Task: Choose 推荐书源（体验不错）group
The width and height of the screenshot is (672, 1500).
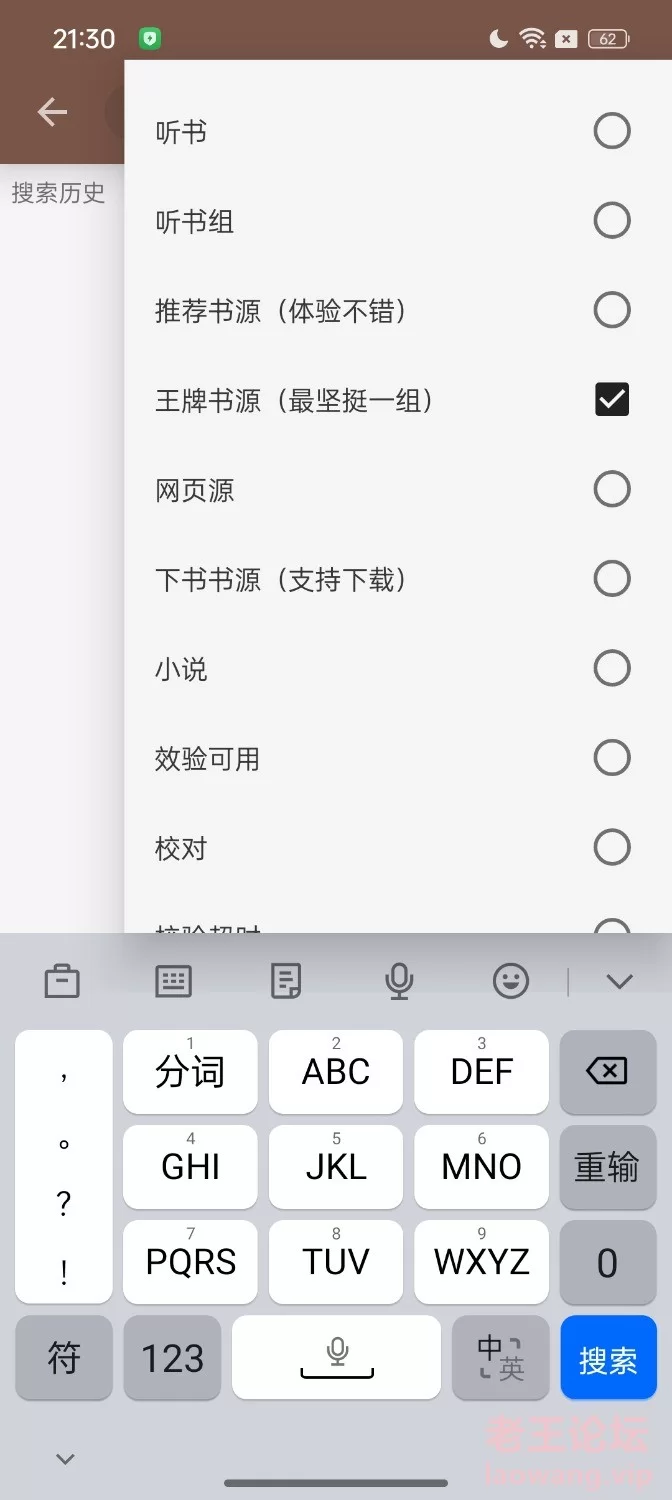Action: point(398,311)
